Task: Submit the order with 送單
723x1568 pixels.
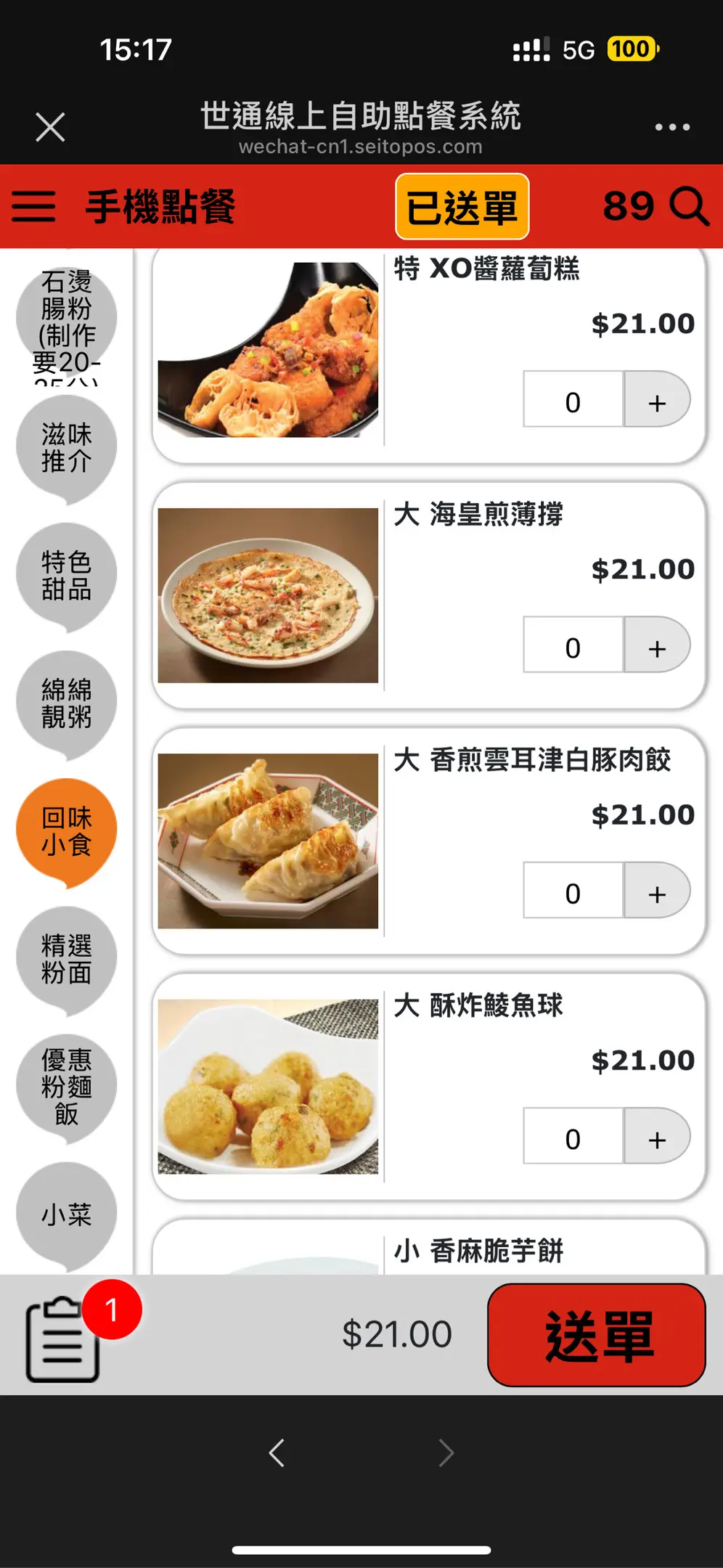Action: (x=596, y=1336)
